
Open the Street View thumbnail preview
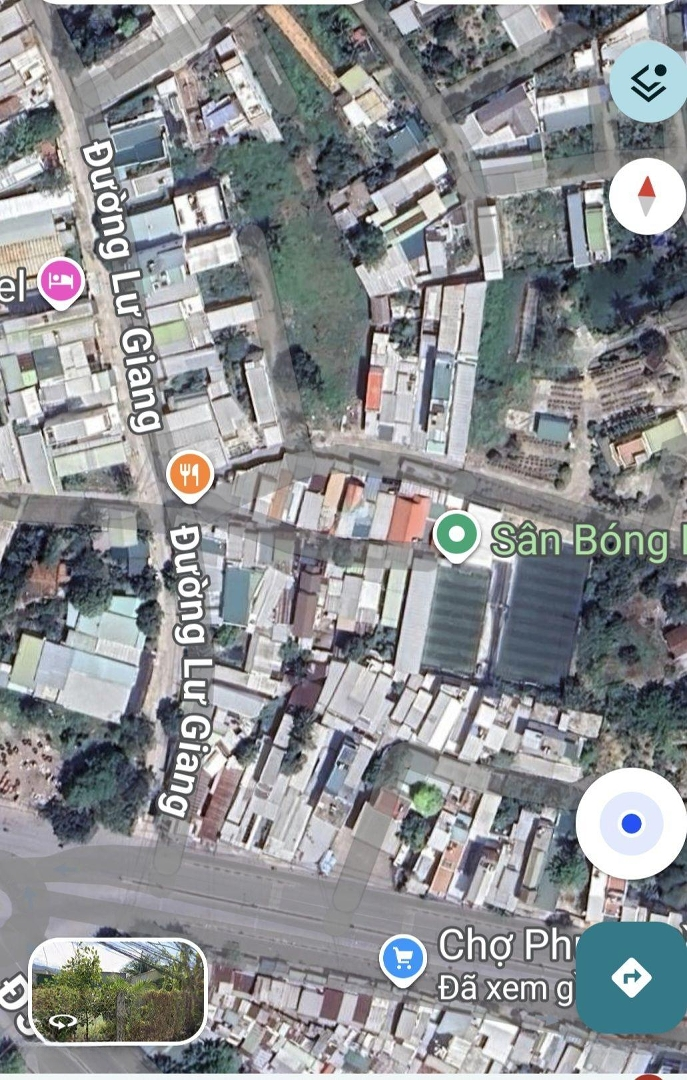pos(118,991)
